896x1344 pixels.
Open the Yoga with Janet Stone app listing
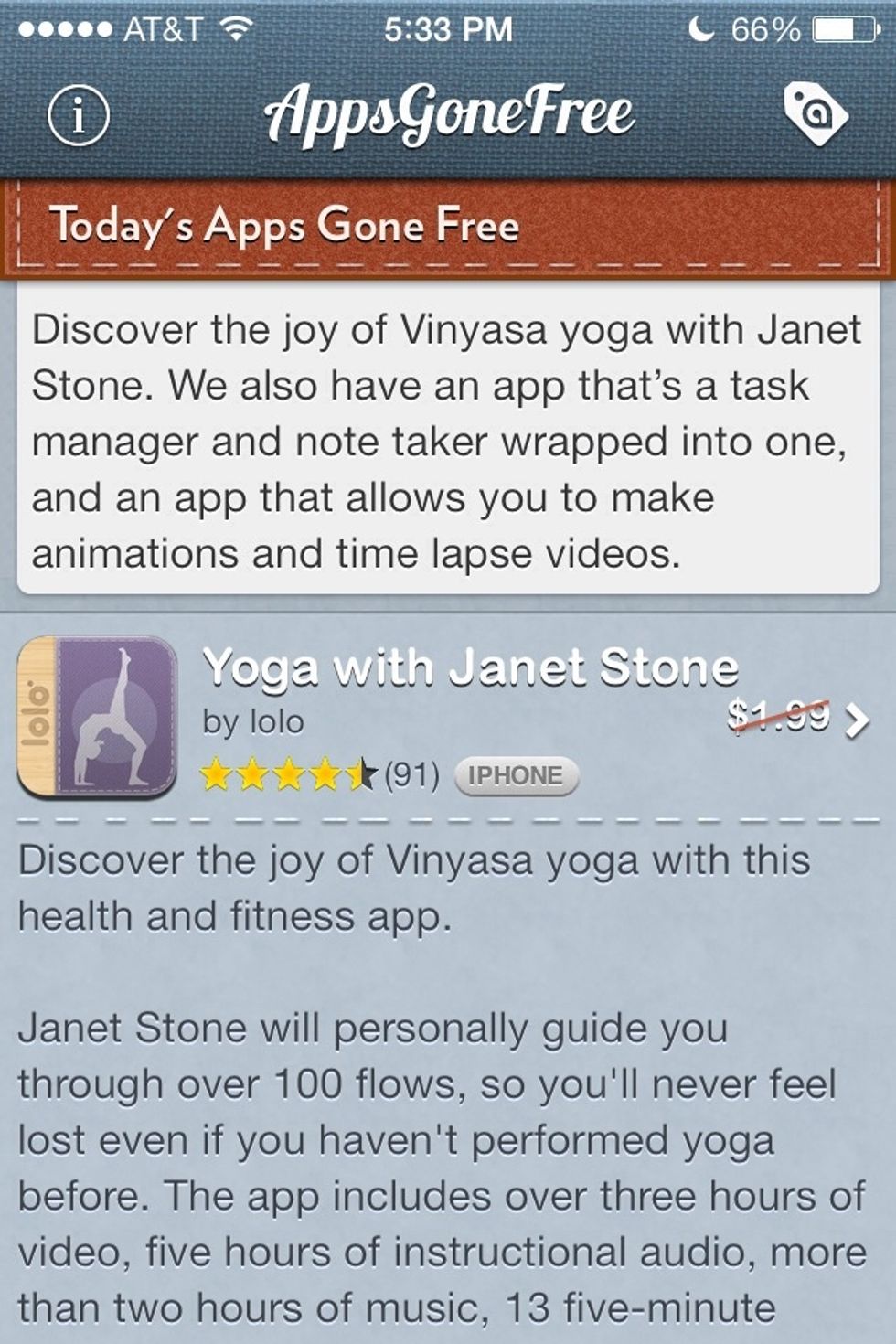[469, 667]
